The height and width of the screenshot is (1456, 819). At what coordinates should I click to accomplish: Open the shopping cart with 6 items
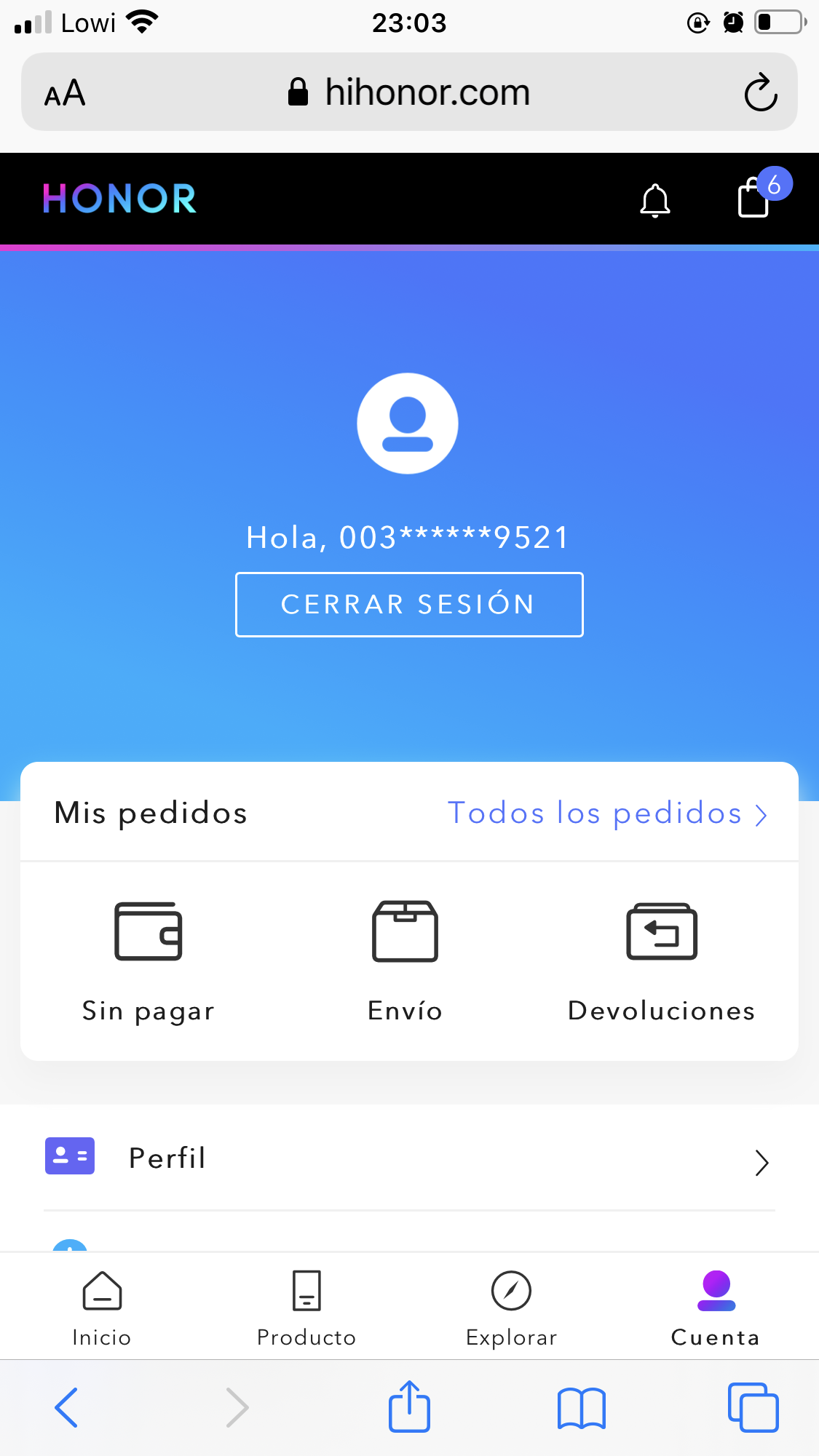(754, 200)
